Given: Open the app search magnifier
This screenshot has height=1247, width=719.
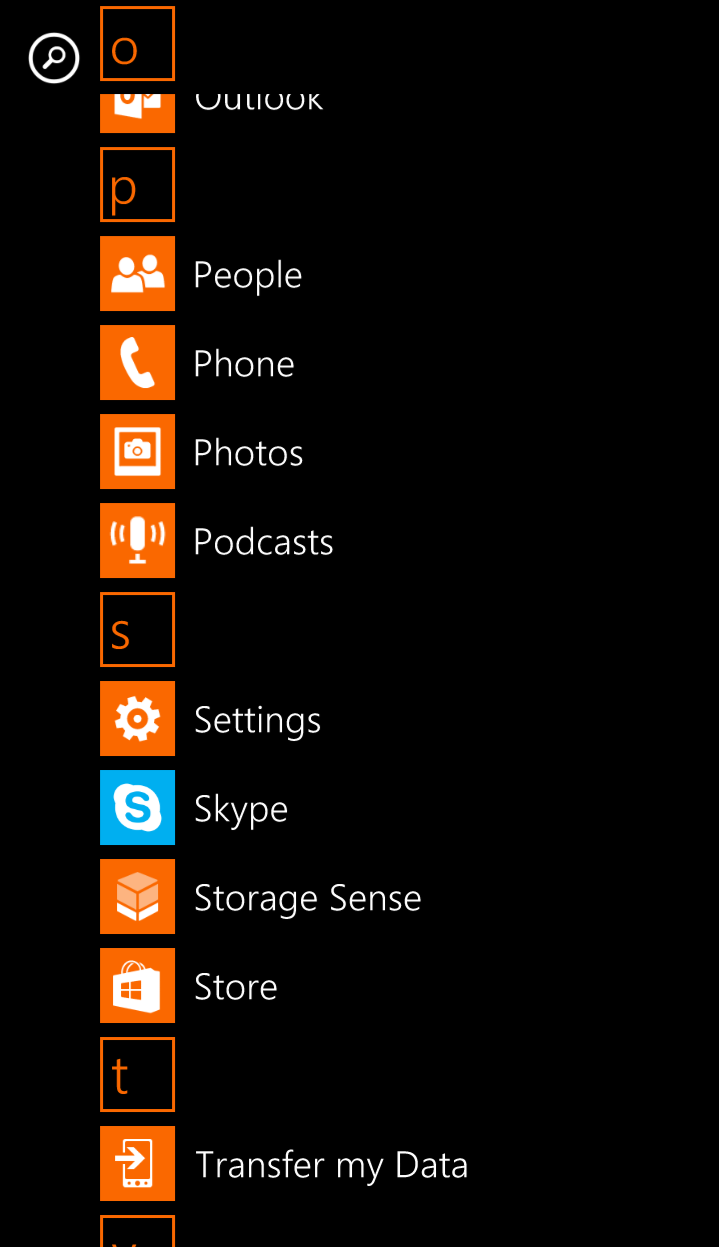Looking at the screenshot, I should [54, 58].
